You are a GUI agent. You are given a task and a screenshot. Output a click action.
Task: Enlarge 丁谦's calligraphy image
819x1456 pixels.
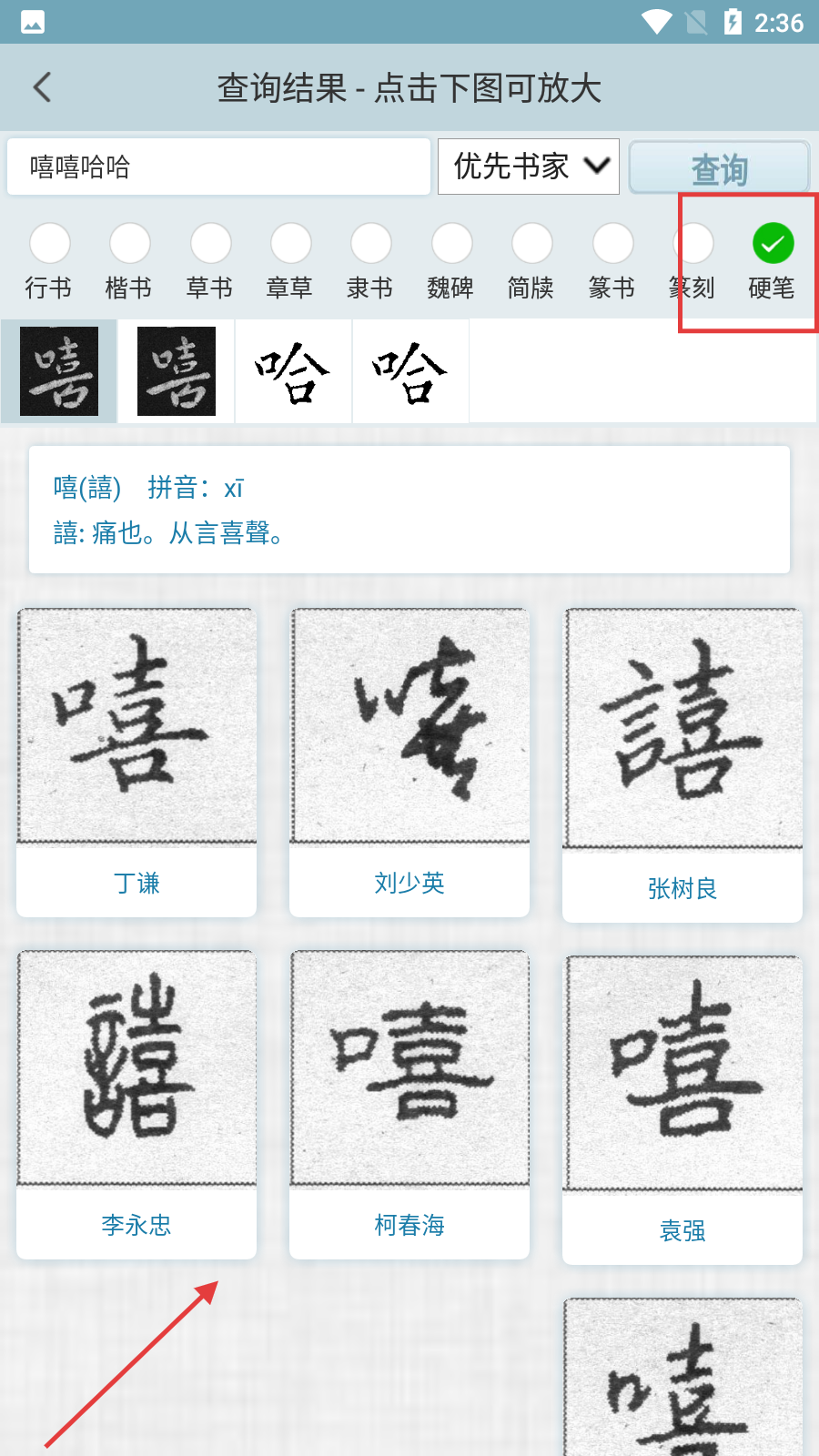pos(136,726)
